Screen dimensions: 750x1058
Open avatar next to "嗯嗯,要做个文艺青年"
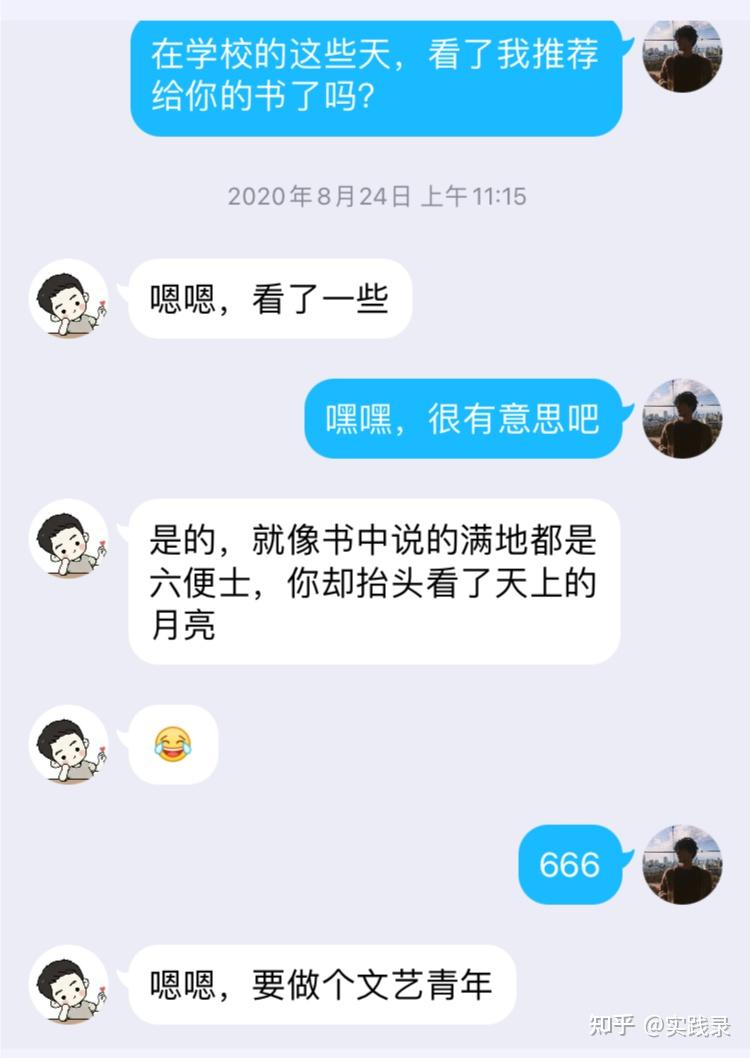[69, 984]
